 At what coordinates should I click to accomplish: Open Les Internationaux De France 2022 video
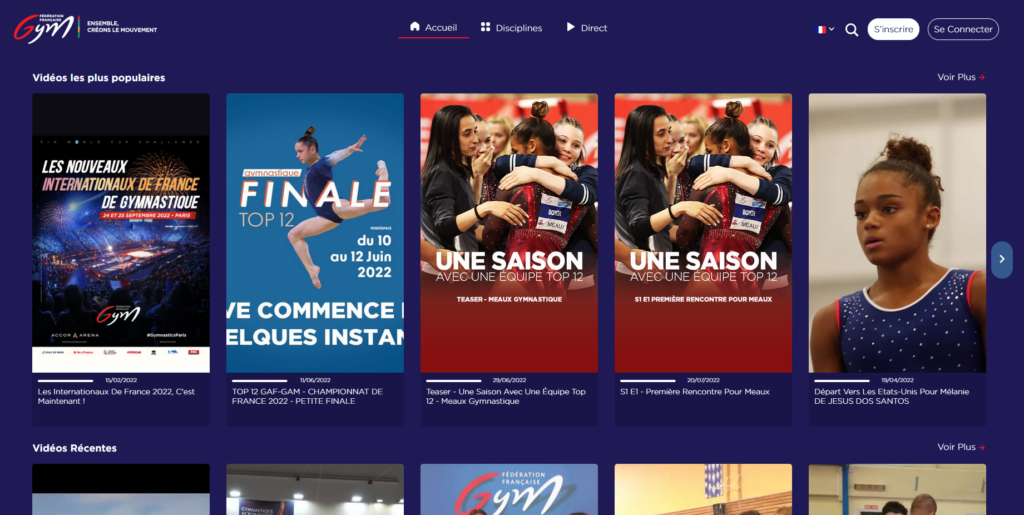click(121, 233)
